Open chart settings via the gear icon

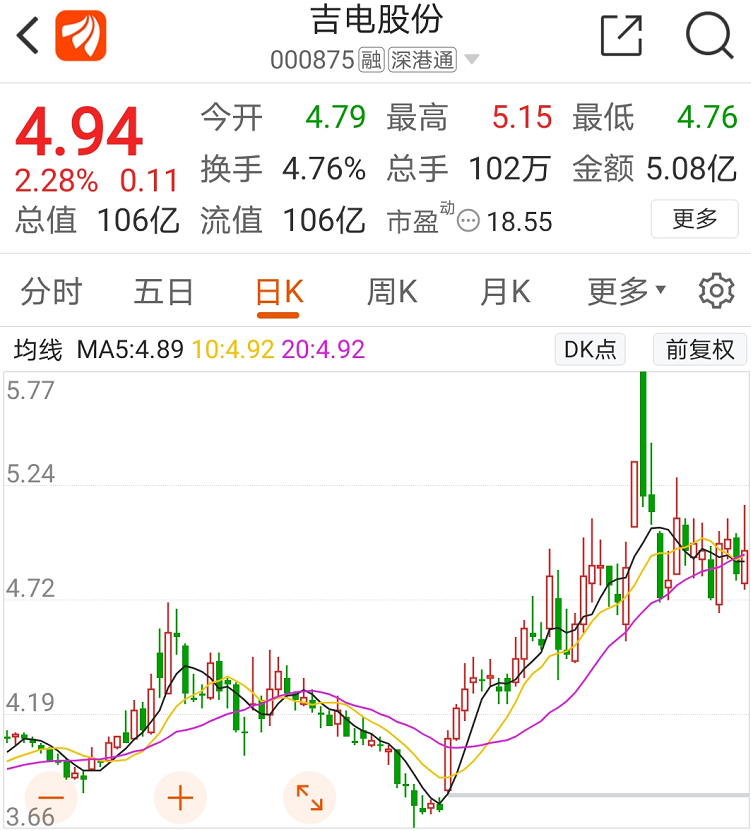click(717, 289)
